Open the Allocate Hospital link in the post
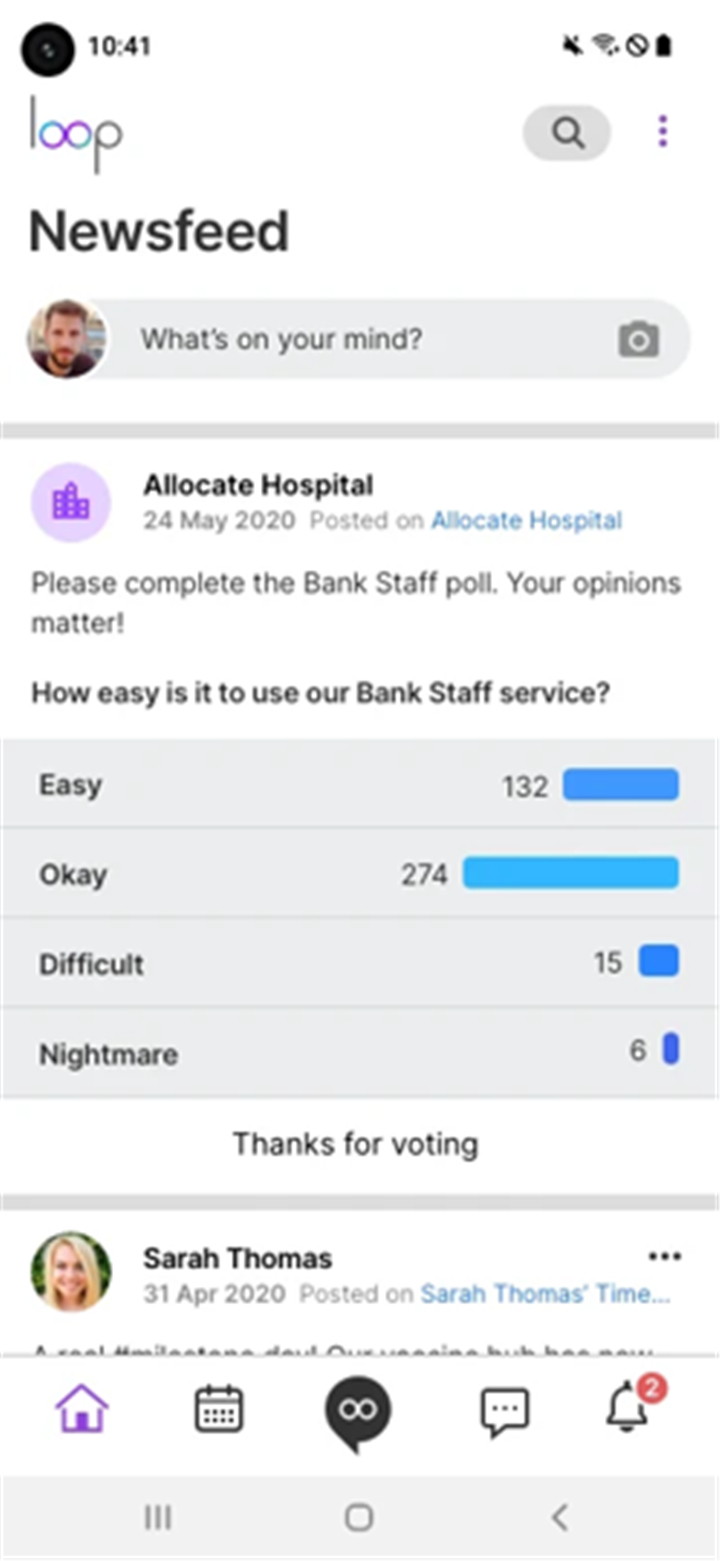 (526, 520)
